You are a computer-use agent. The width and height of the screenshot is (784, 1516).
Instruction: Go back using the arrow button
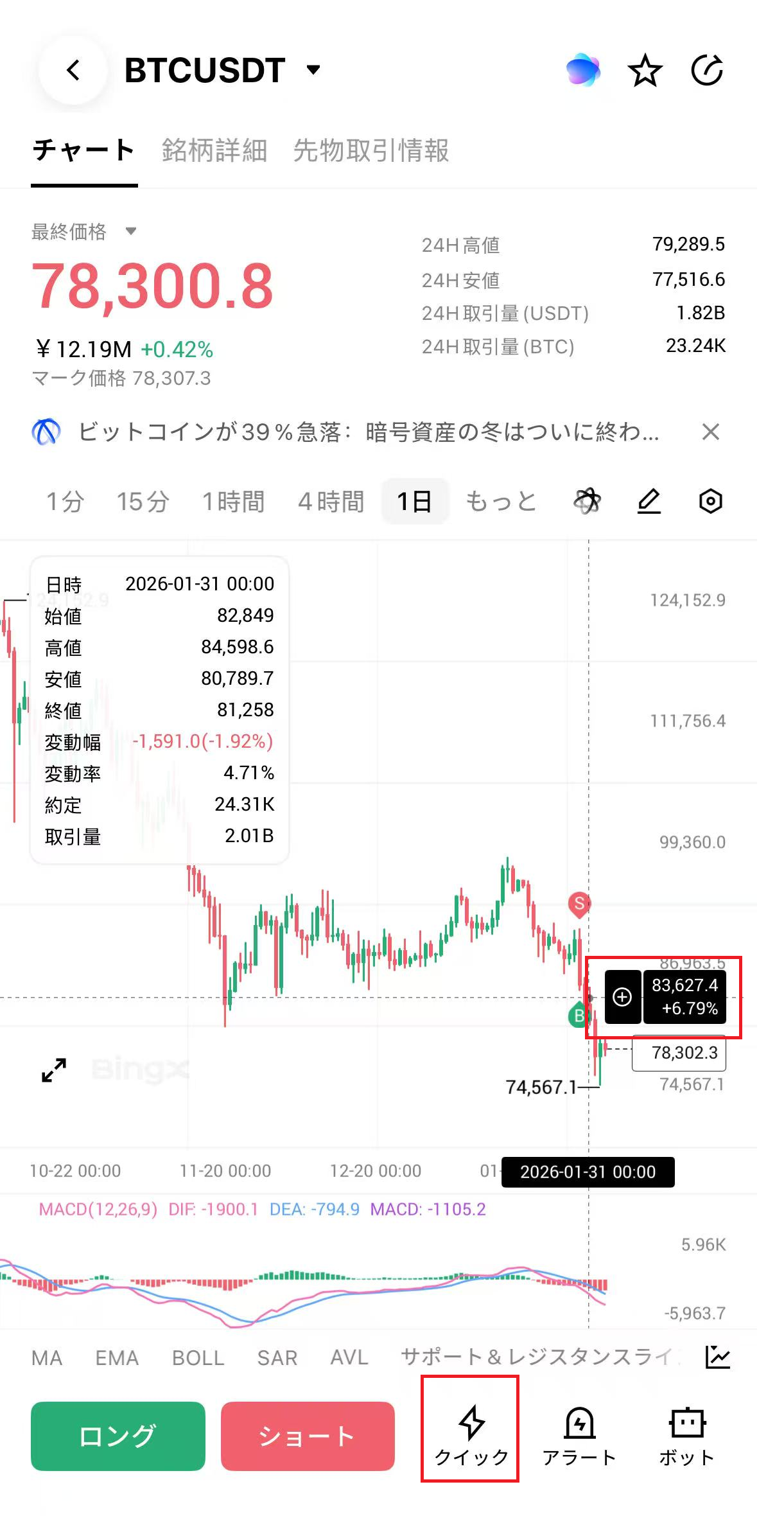(x=73, y=70)
